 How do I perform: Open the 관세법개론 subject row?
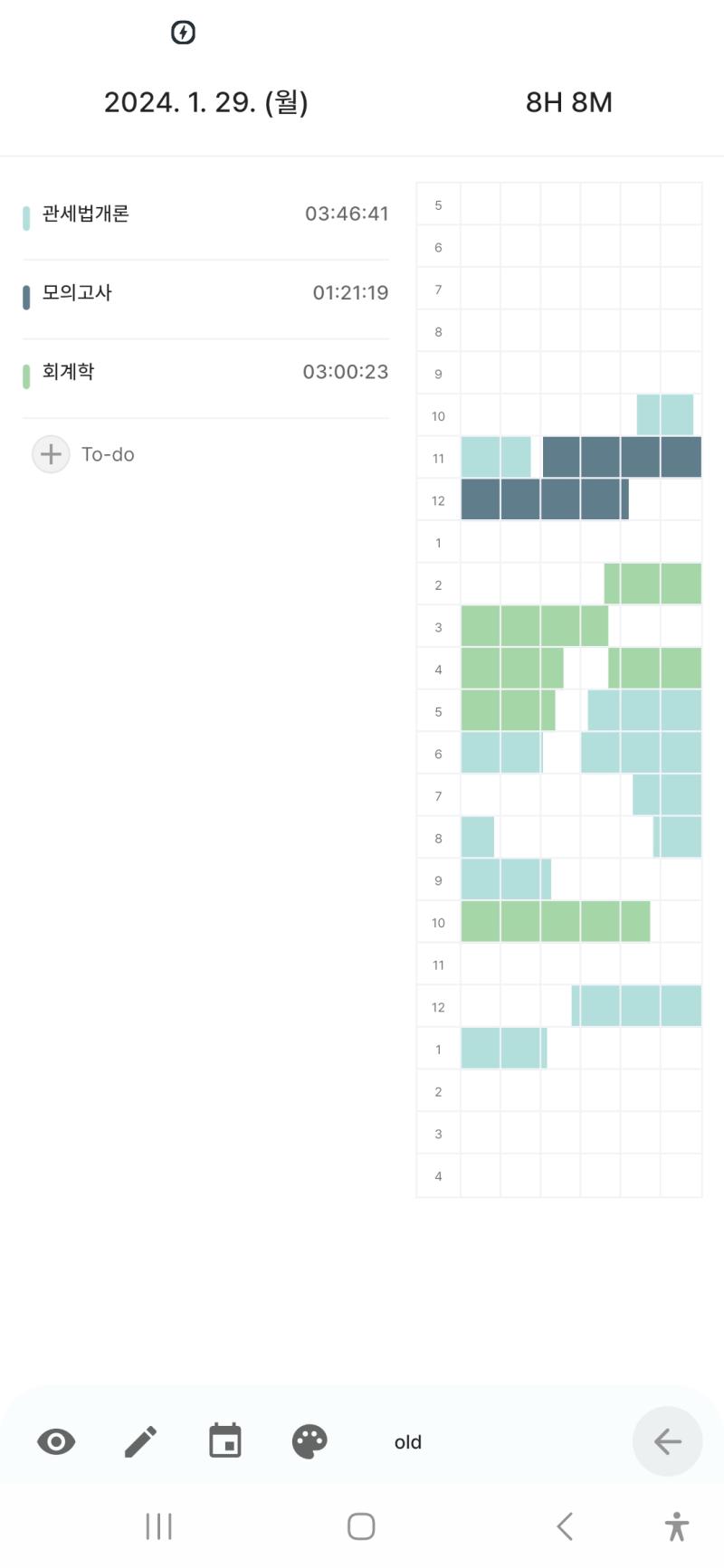[x=205, y=215]
